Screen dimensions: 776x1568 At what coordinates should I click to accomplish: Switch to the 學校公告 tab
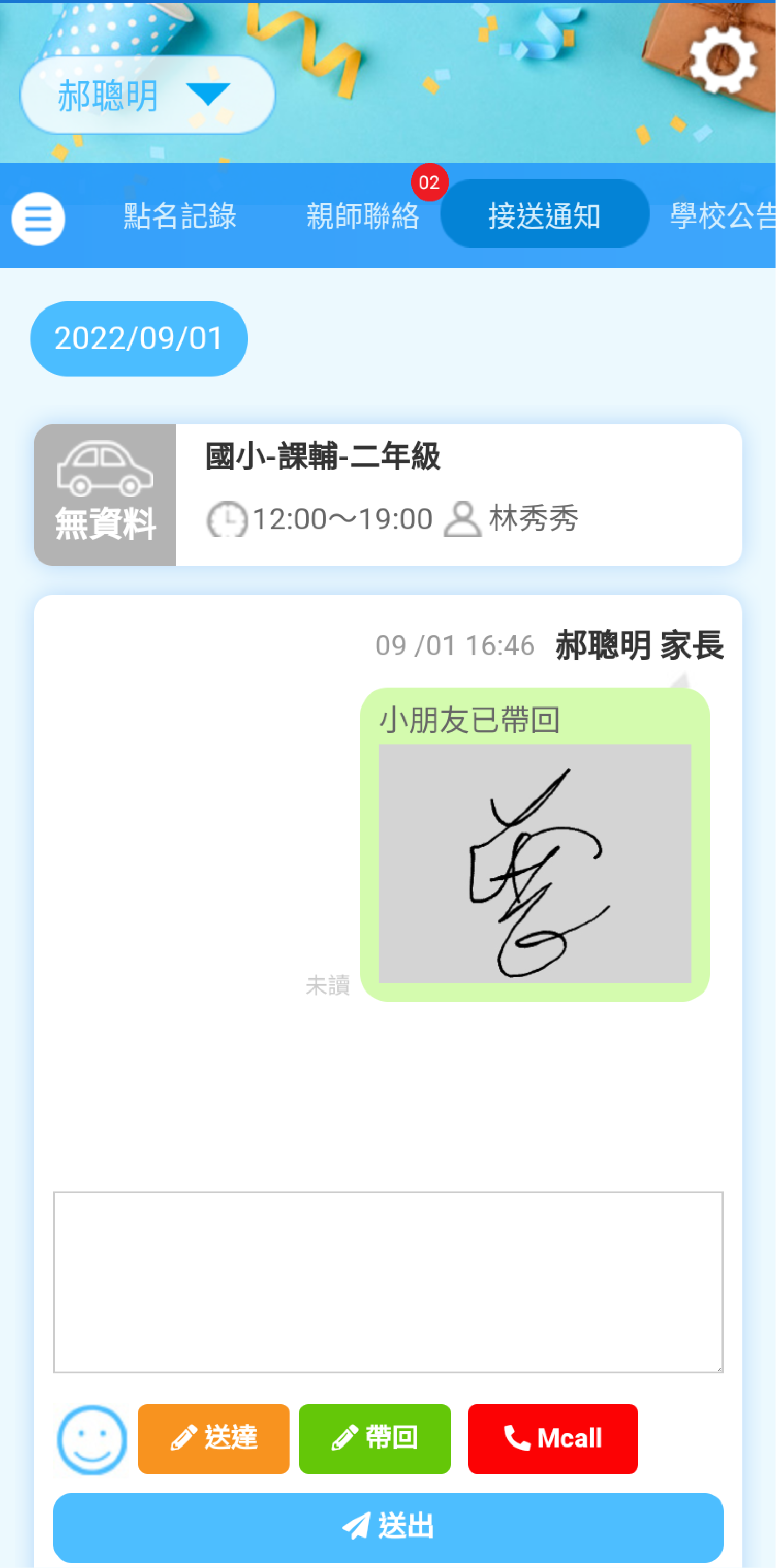click(722, 216)
